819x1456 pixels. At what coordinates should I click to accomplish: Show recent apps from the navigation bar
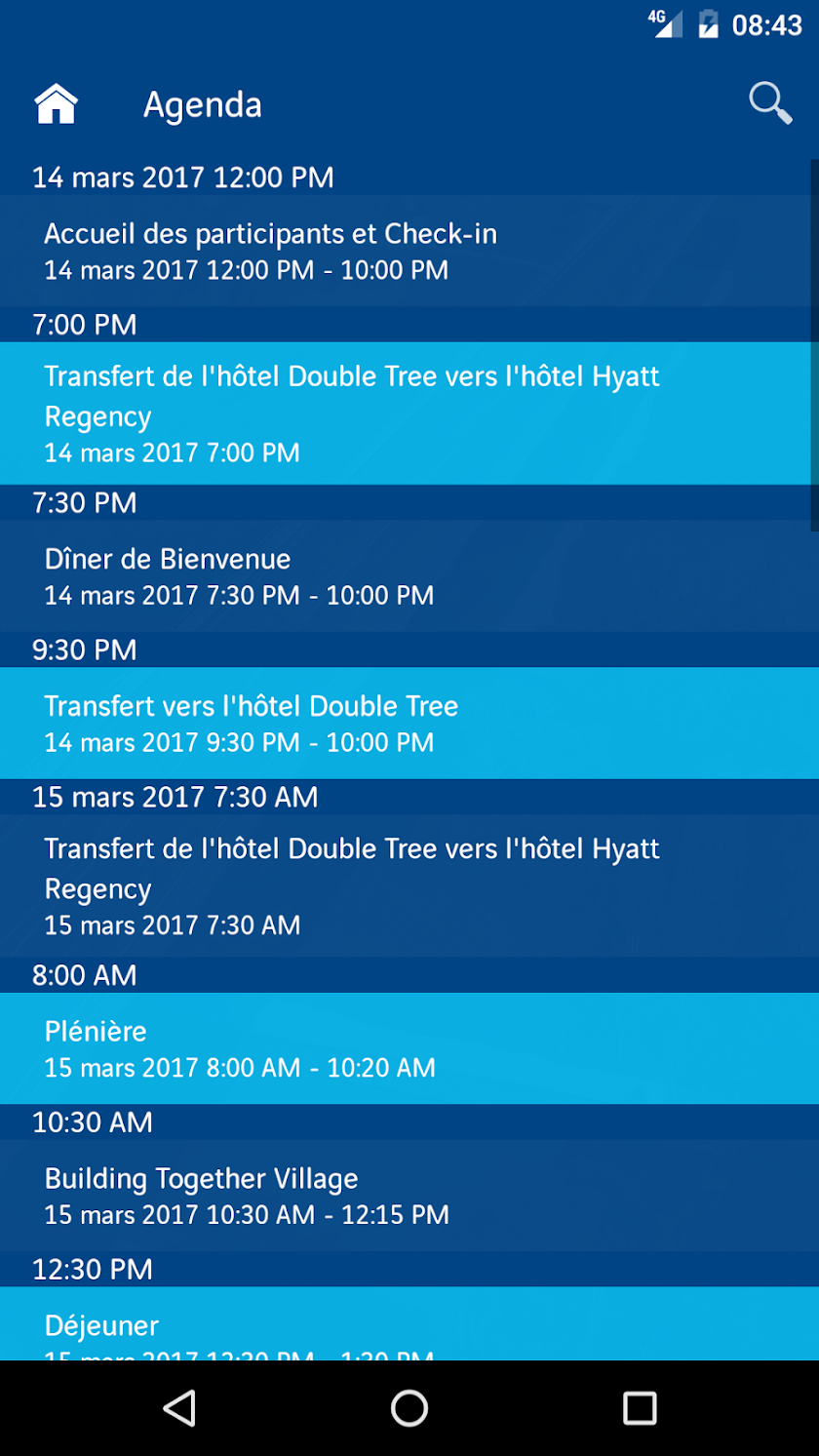(x=640, y=1407)
